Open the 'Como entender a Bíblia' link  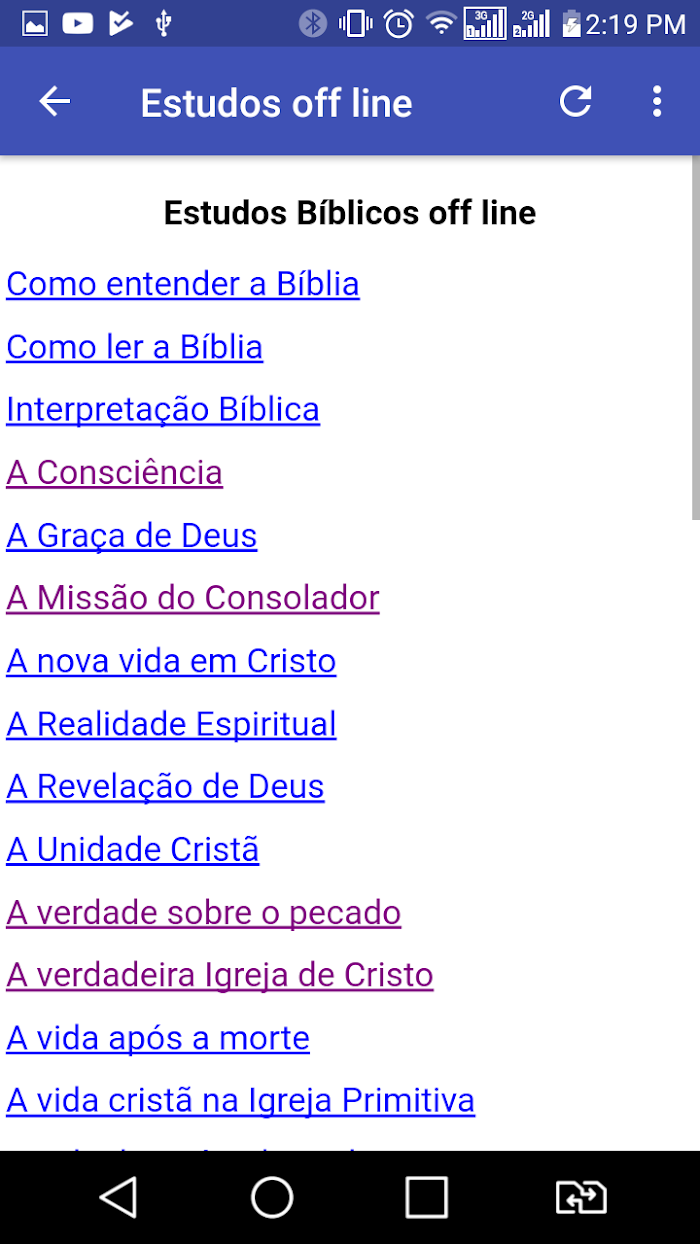183,284
